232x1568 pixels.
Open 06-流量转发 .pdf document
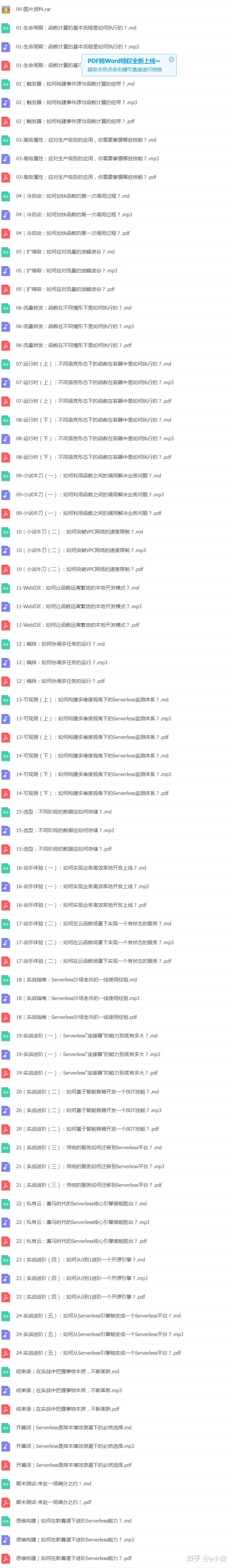coord(73,345)
